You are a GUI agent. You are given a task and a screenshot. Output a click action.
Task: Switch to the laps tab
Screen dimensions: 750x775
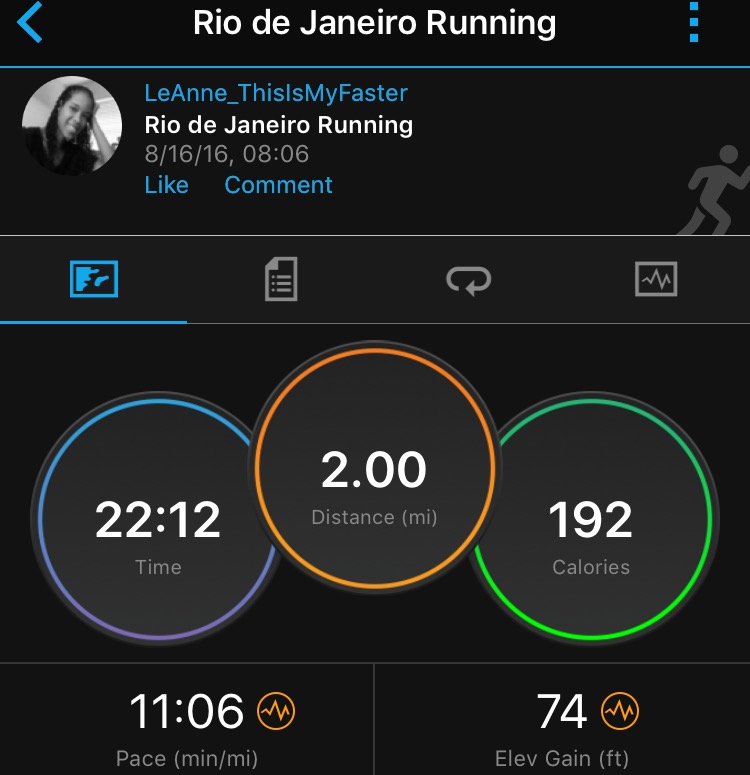[468, 279]
